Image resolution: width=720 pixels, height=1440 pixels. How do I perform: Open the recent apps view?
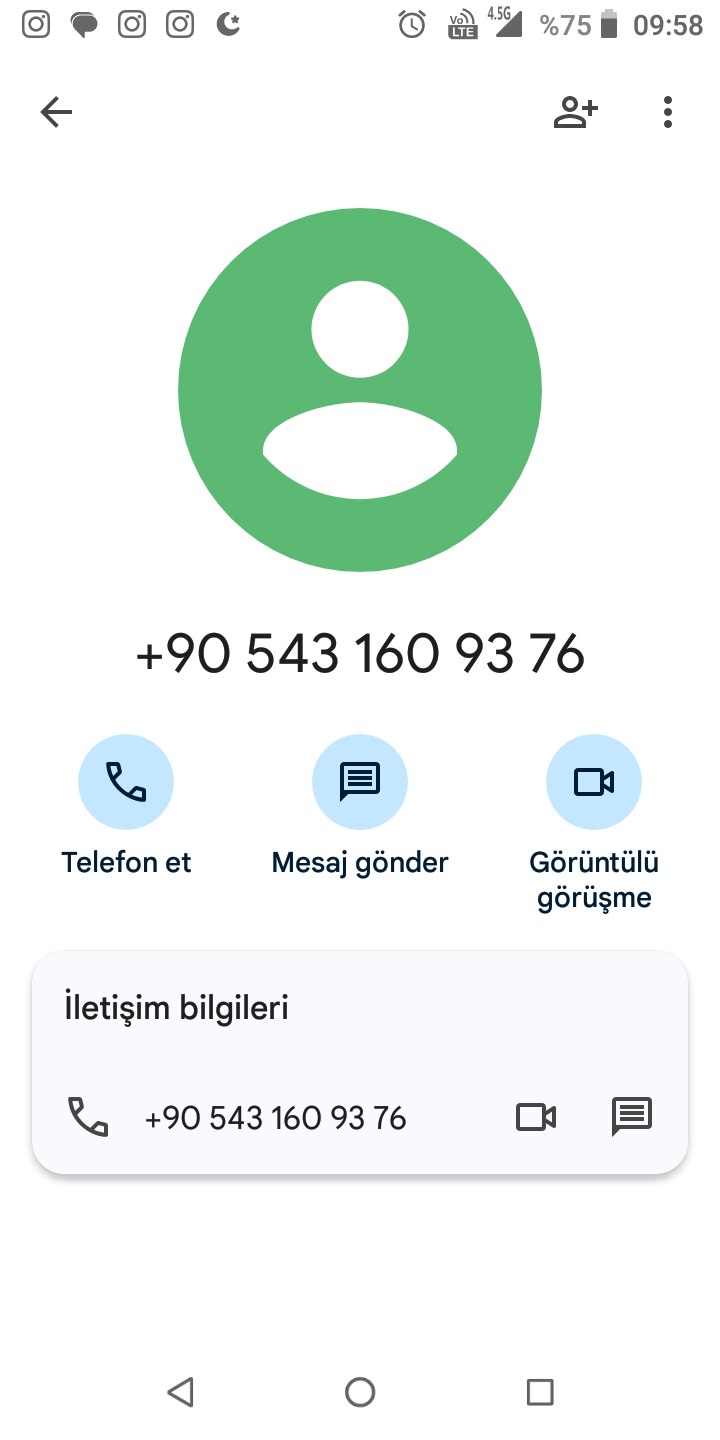[540, 1392]
